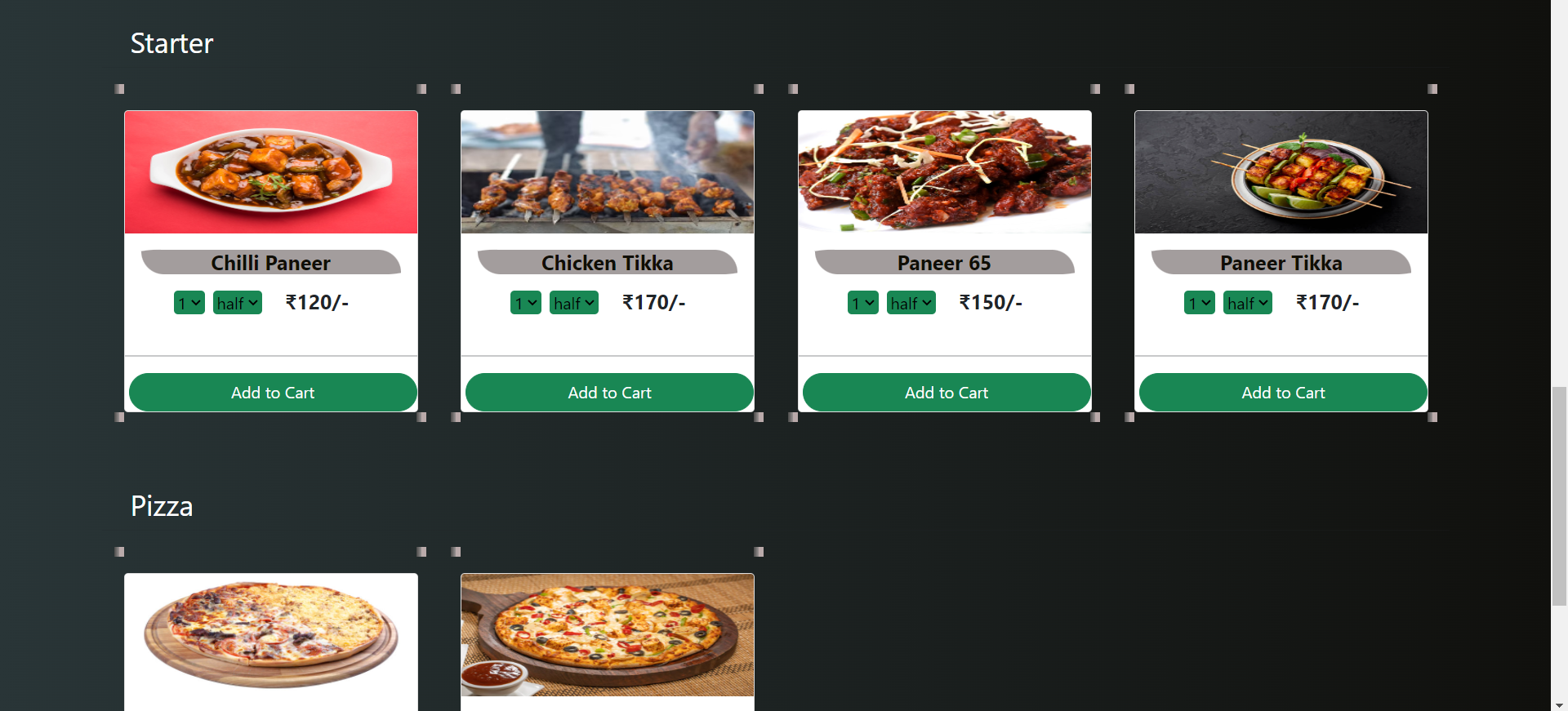Open quantity dropdown for Paneer 65
The image size is (1568, 711).
pyautogui.click(x=863, y=303)
